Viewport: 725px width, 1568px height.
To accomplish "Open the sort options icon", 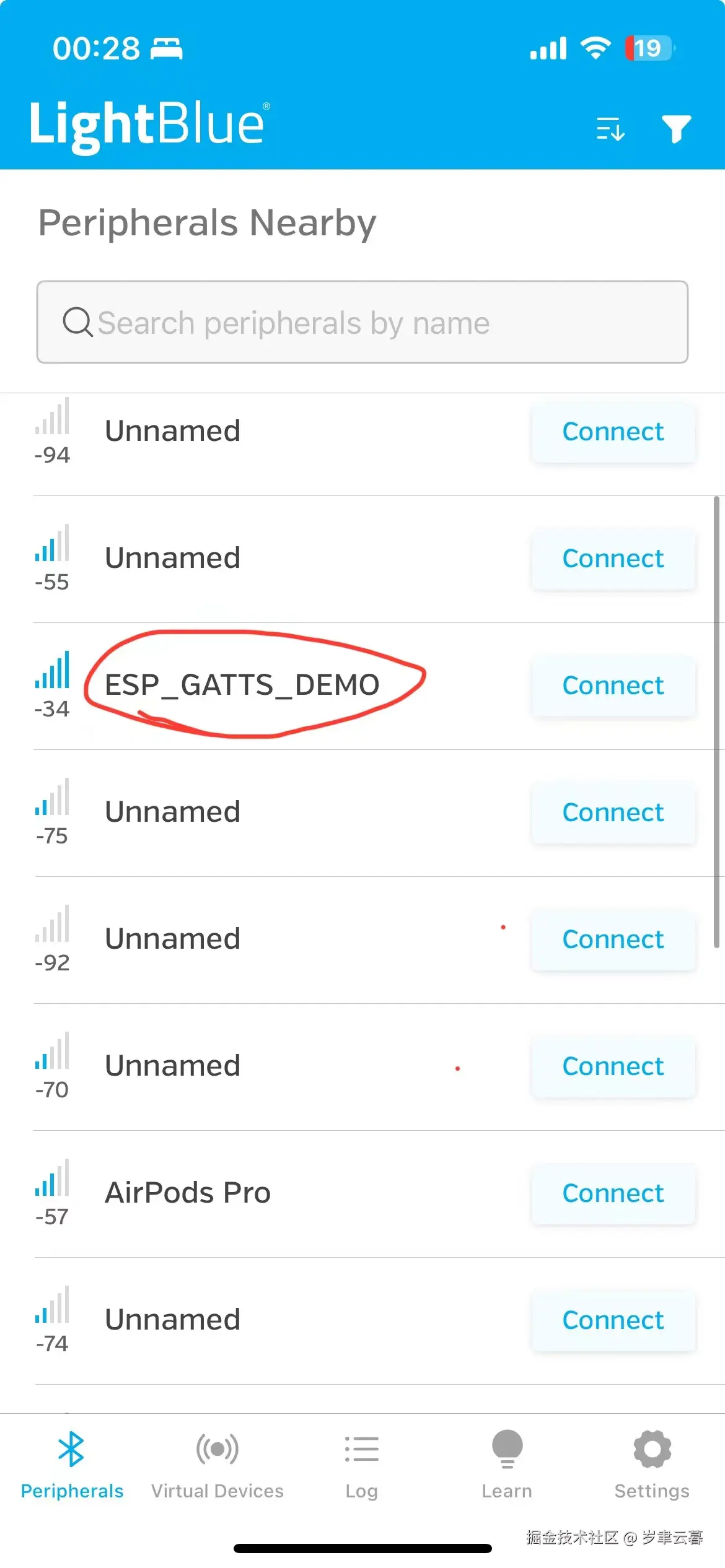I will (x=610, y=129).
